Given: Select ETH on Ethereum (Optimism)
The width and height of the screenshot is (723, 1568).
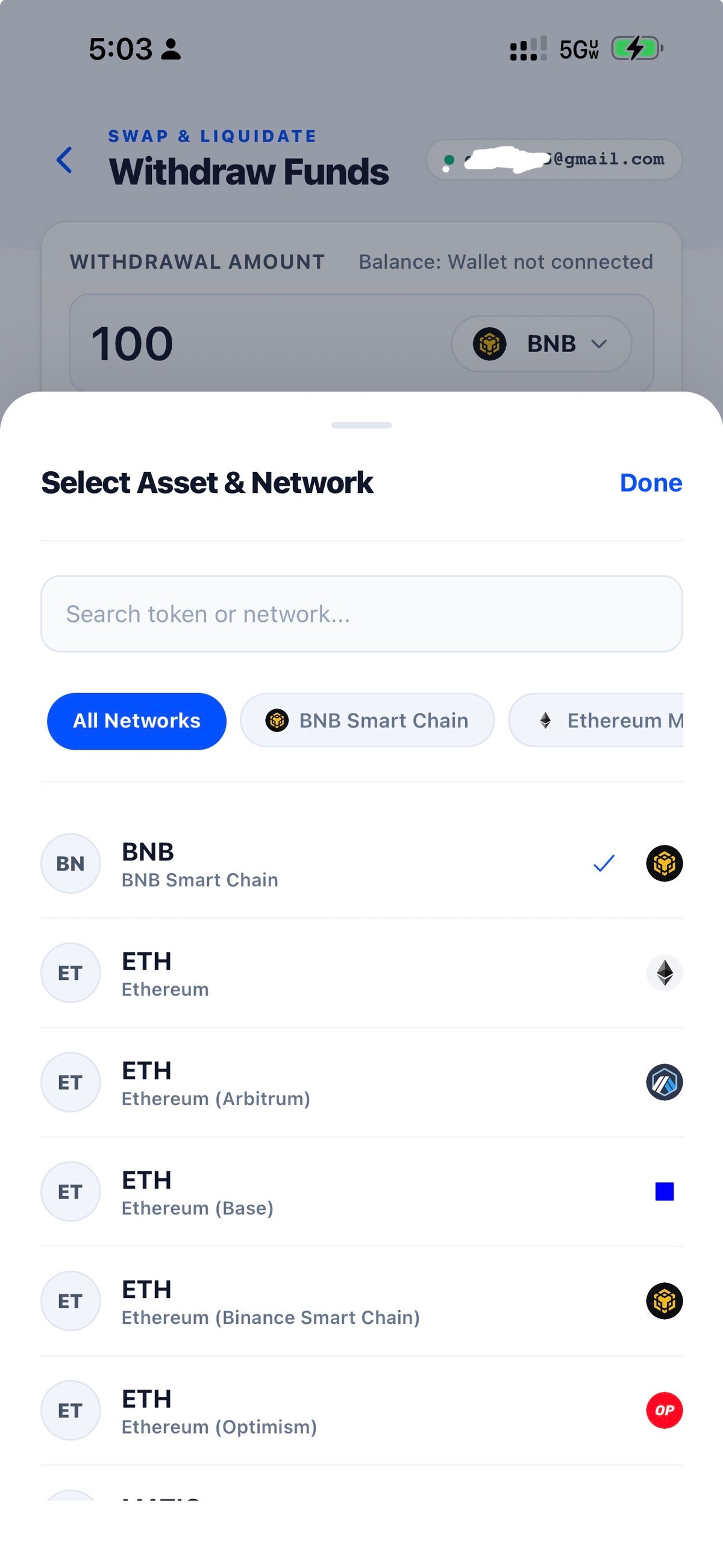Looking at the screenshot, I should tap(361, 1410).
